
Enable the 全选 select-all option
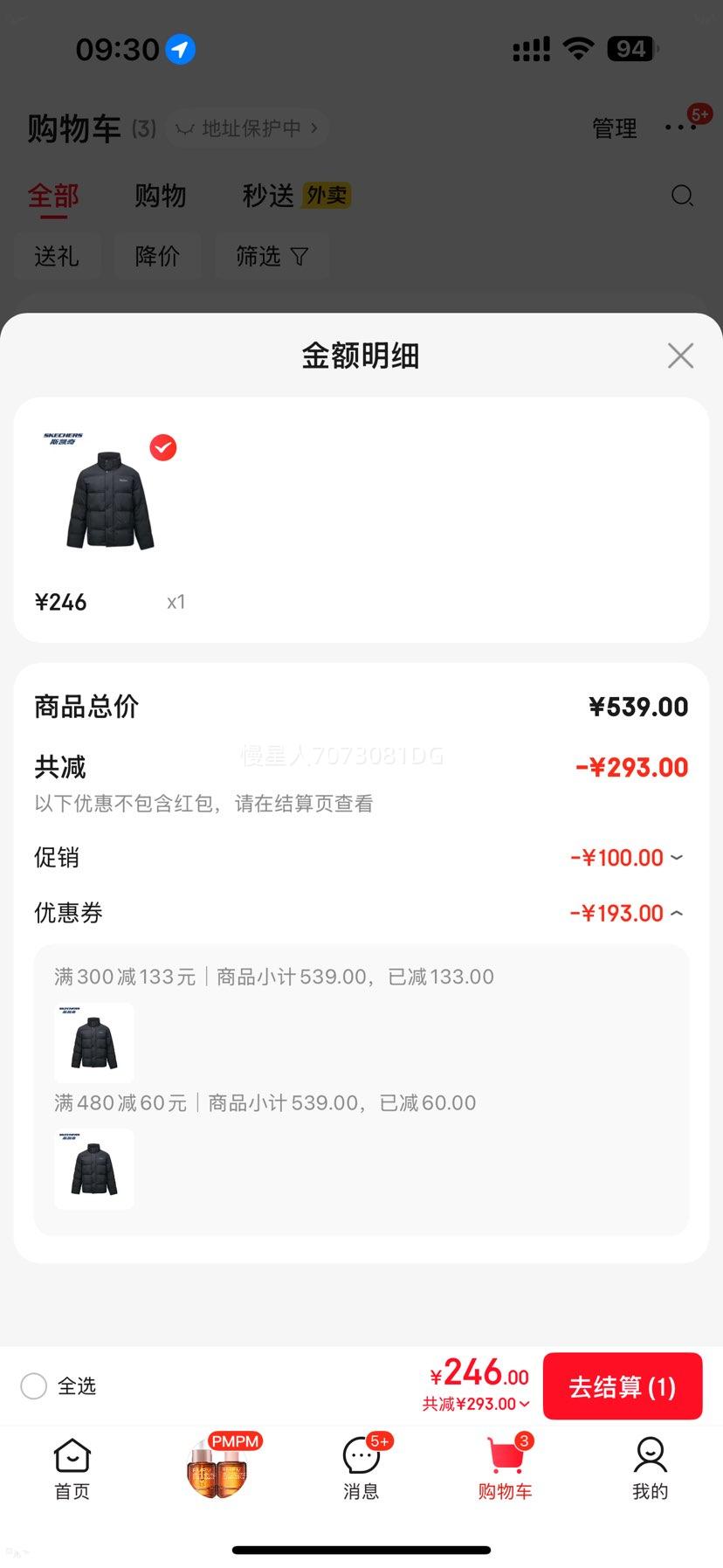tap(33, 1385)
